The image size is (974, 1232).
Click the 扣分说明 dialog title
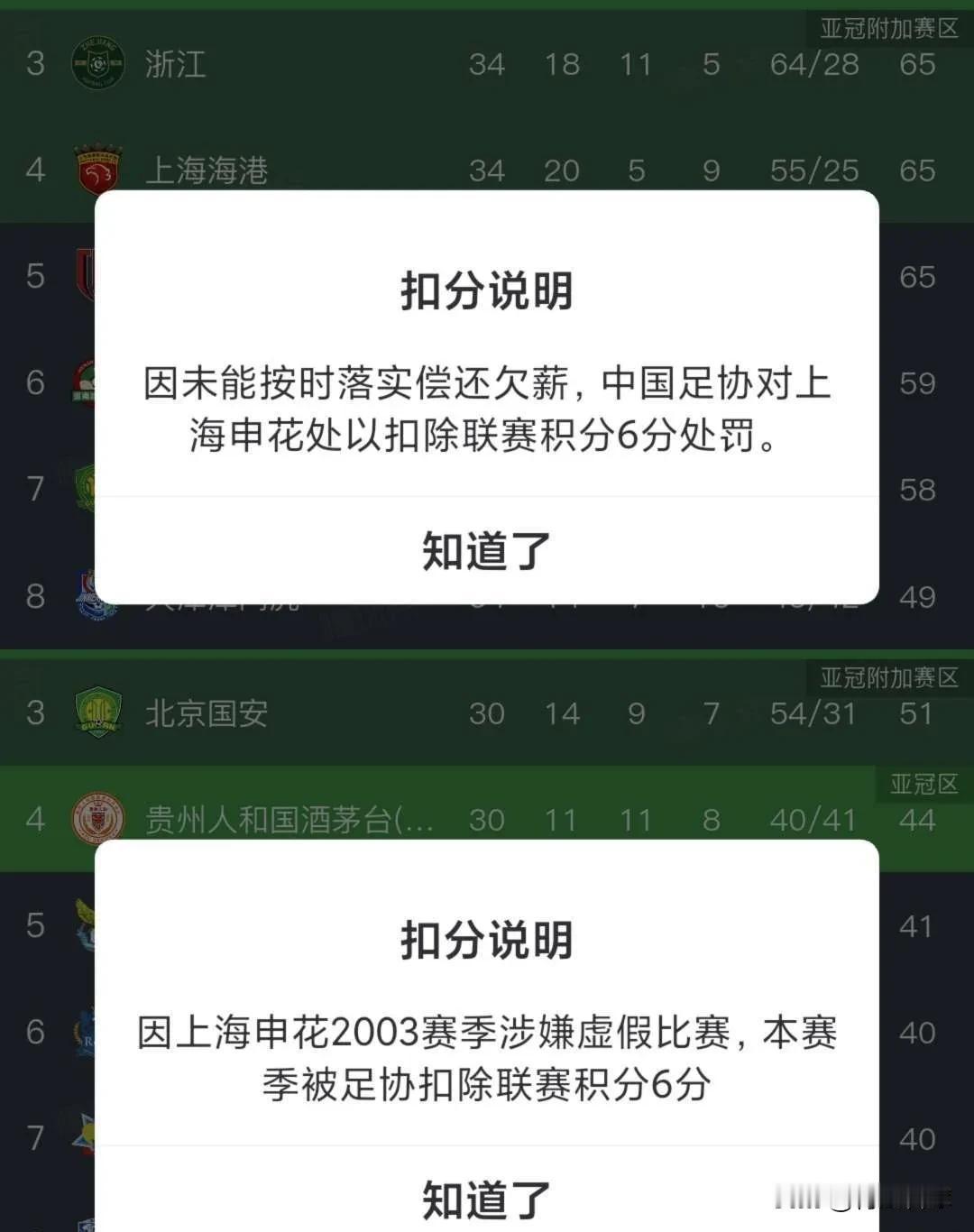coord(486,290)
